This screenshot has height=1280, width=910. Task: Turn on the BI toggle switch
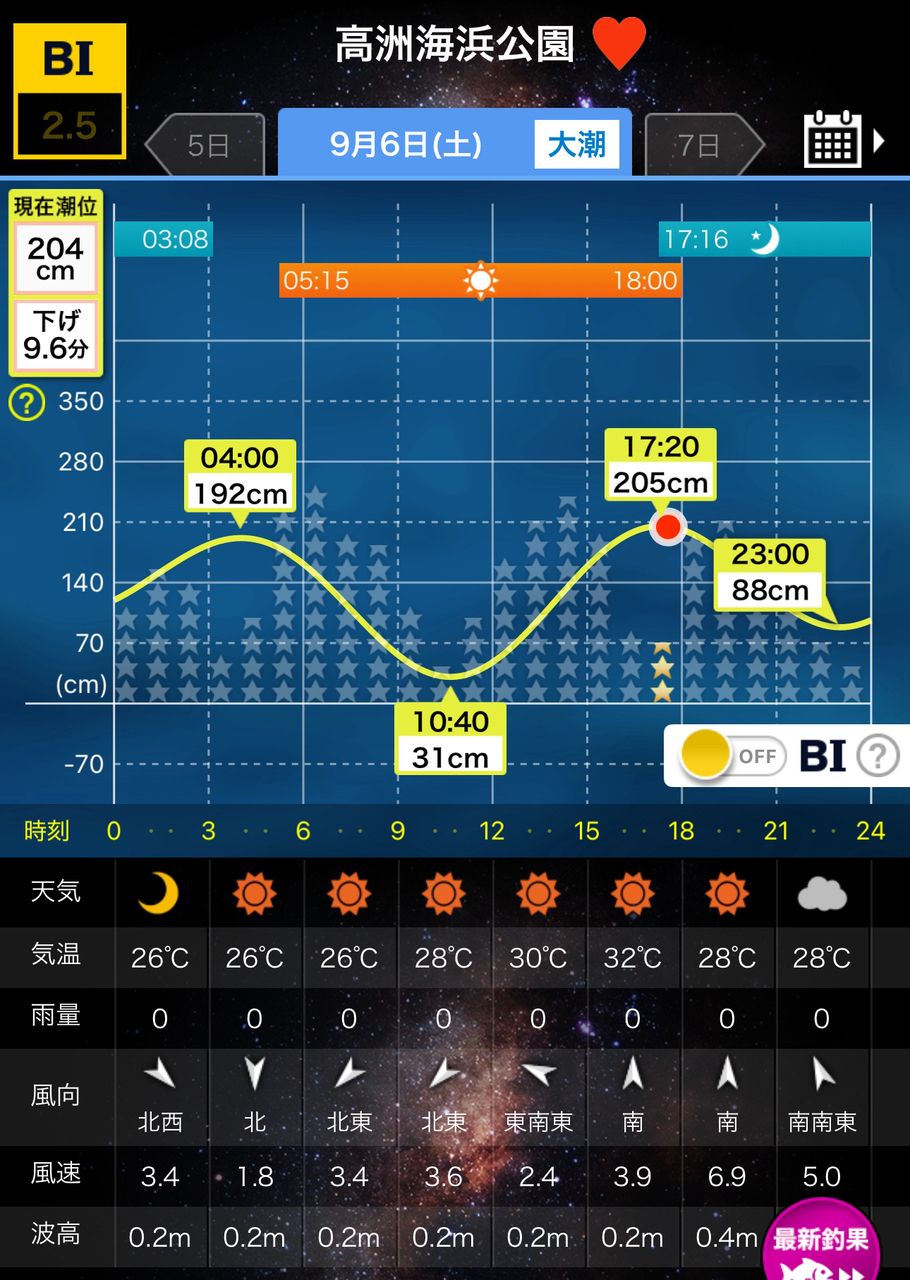[x=733, y=756]
